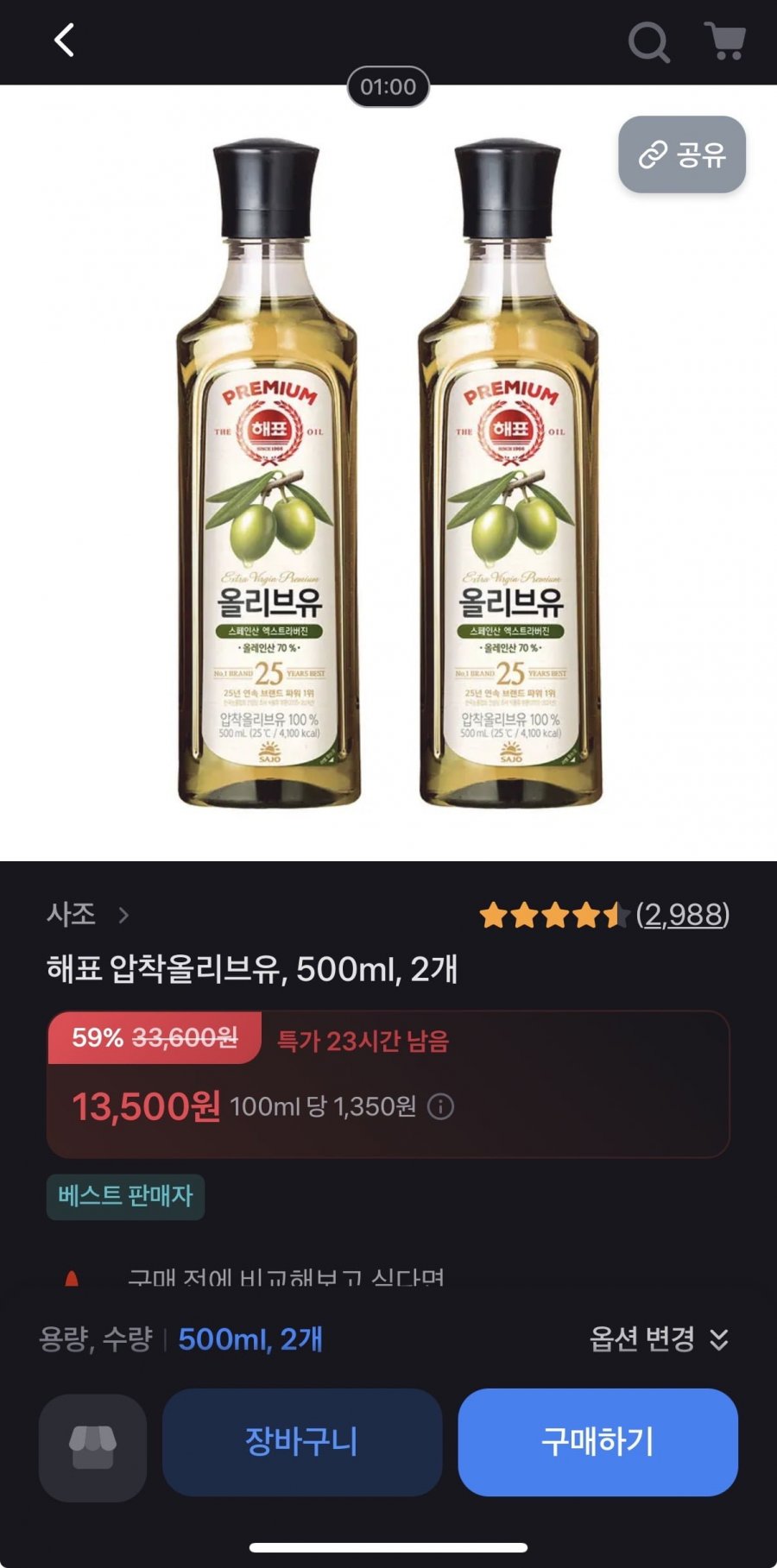777x1568 pixels.
Task: Show unit price info icon
Action: tap(440, 1106)
